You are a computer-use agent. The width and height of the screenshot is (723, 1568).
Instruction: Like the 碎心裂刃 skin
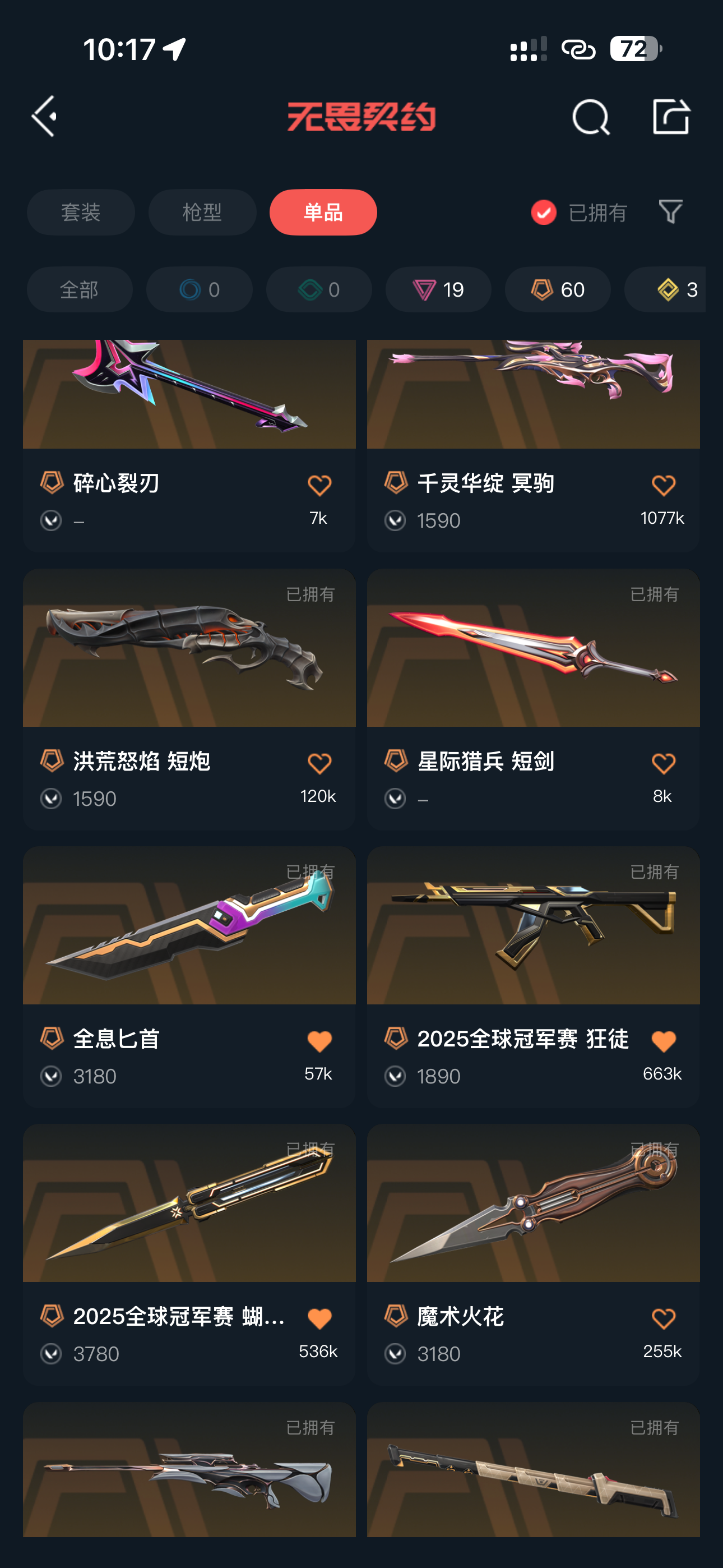pos(319,486)
